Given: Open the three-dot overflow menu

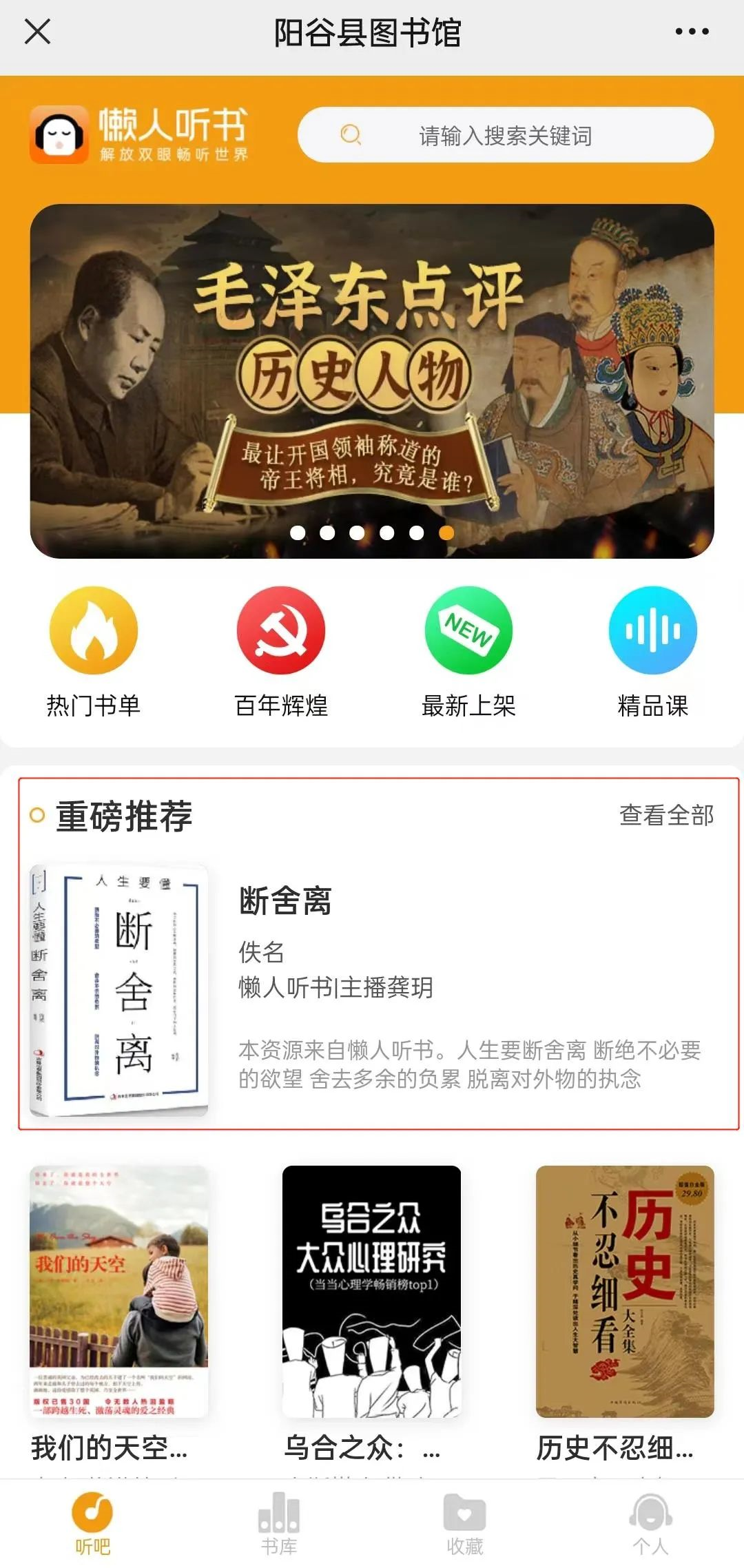Looking at the screenshot, I should click(x=692, y=32).
